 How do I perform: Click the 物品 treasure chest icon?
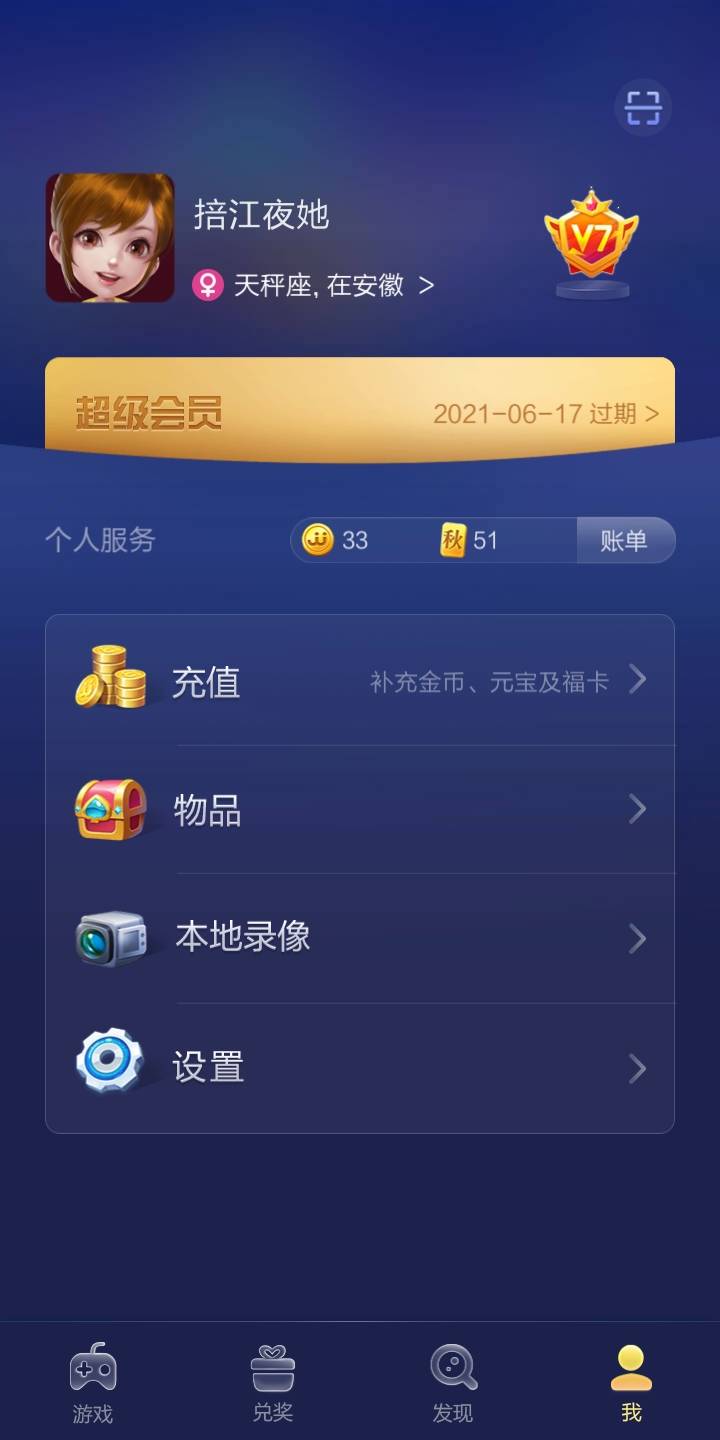112,809
